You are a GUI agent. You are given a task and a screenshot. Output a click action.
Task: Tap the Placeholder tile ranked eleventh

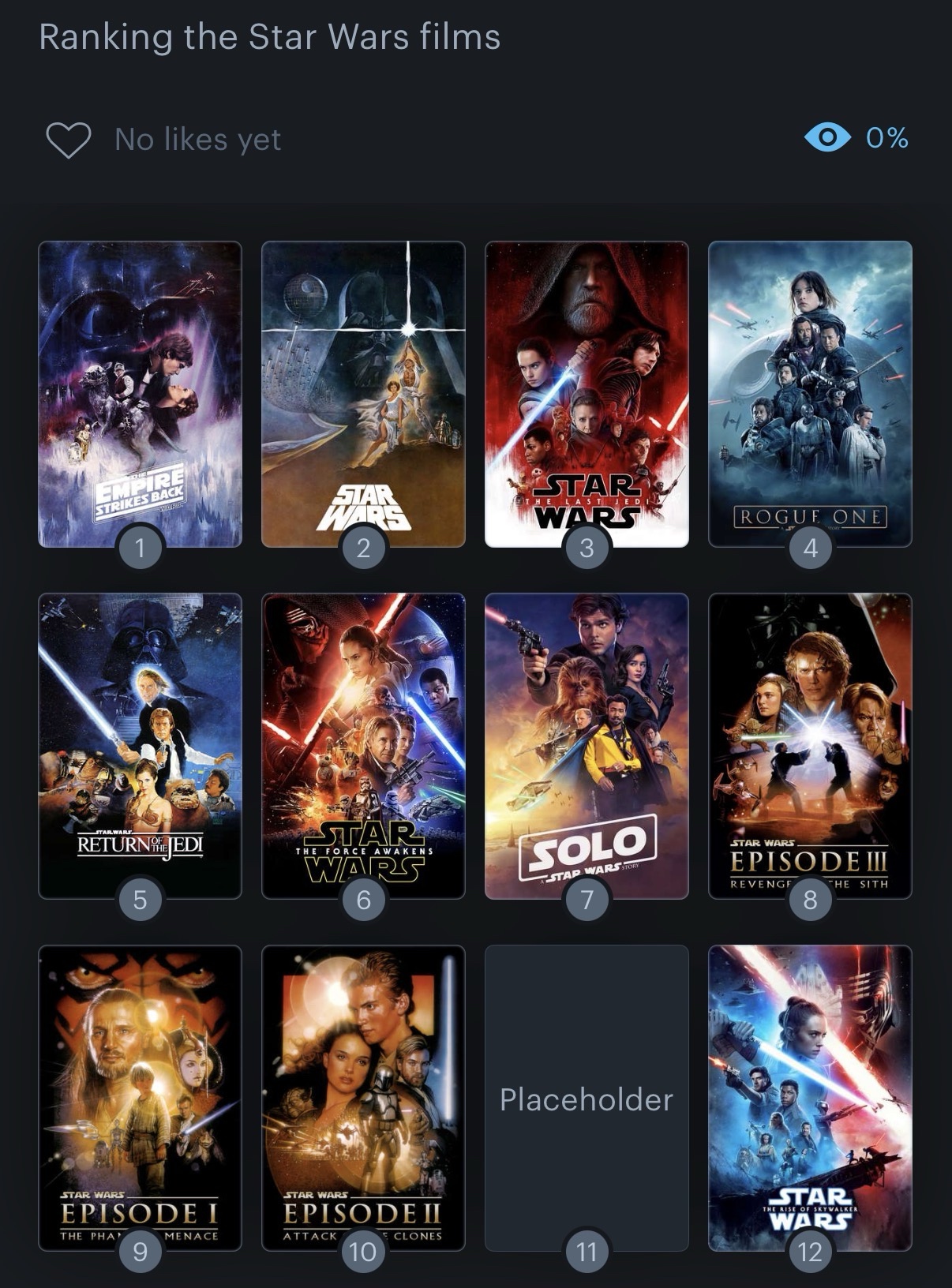coord(587,1097)
